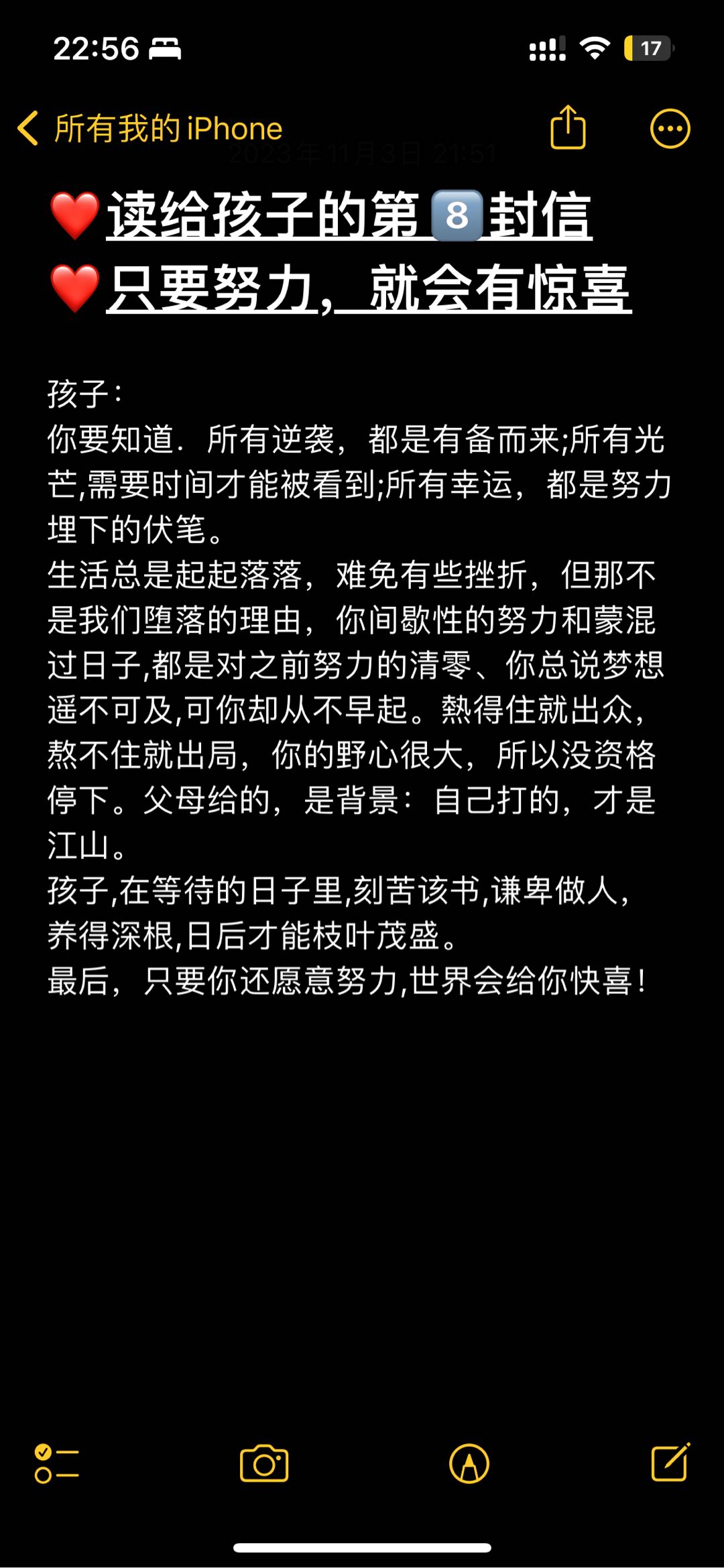This screenshot has width=724, height=1568.
Task: Go back to 所有我的 iPhone folder
Action: pyautogui.click(x=149, y=128)
